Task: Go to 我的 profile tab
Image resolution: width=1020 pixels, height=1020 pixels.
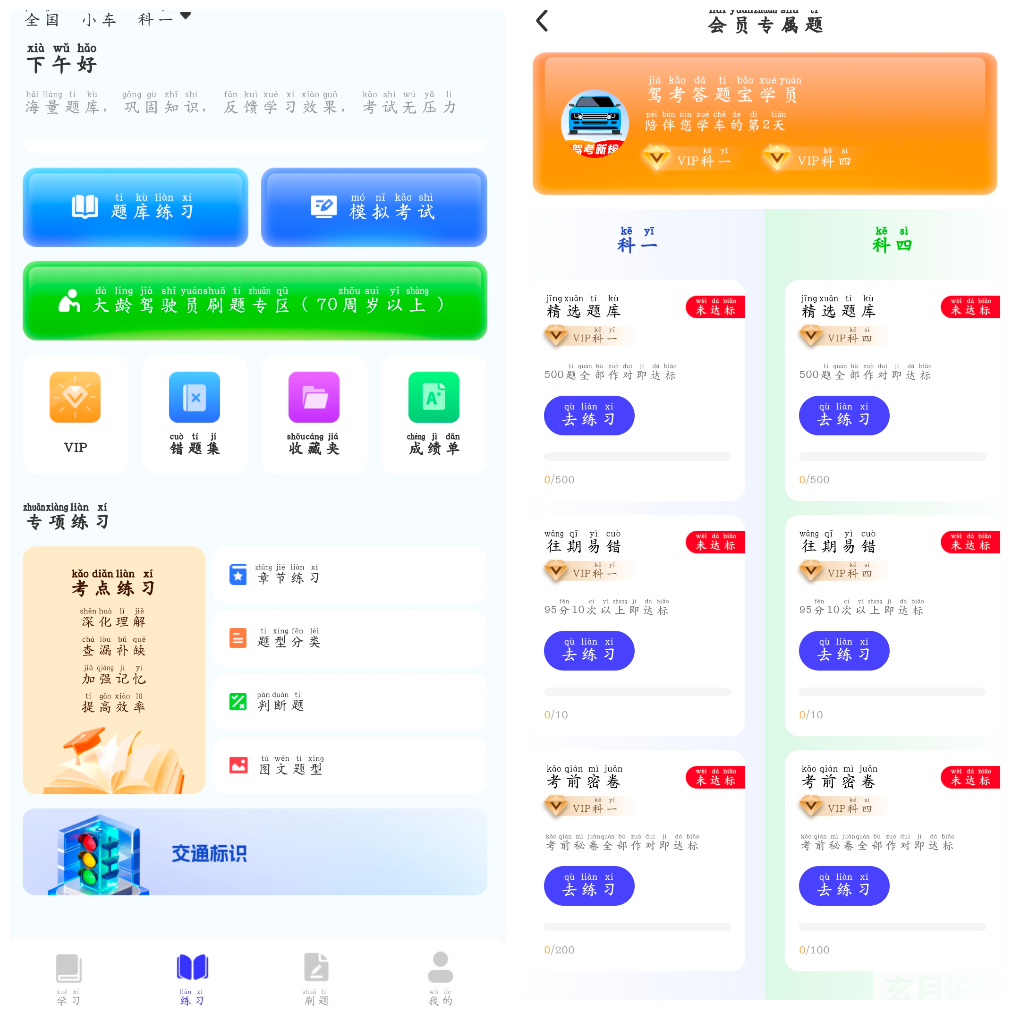Action: click(440, 978)
